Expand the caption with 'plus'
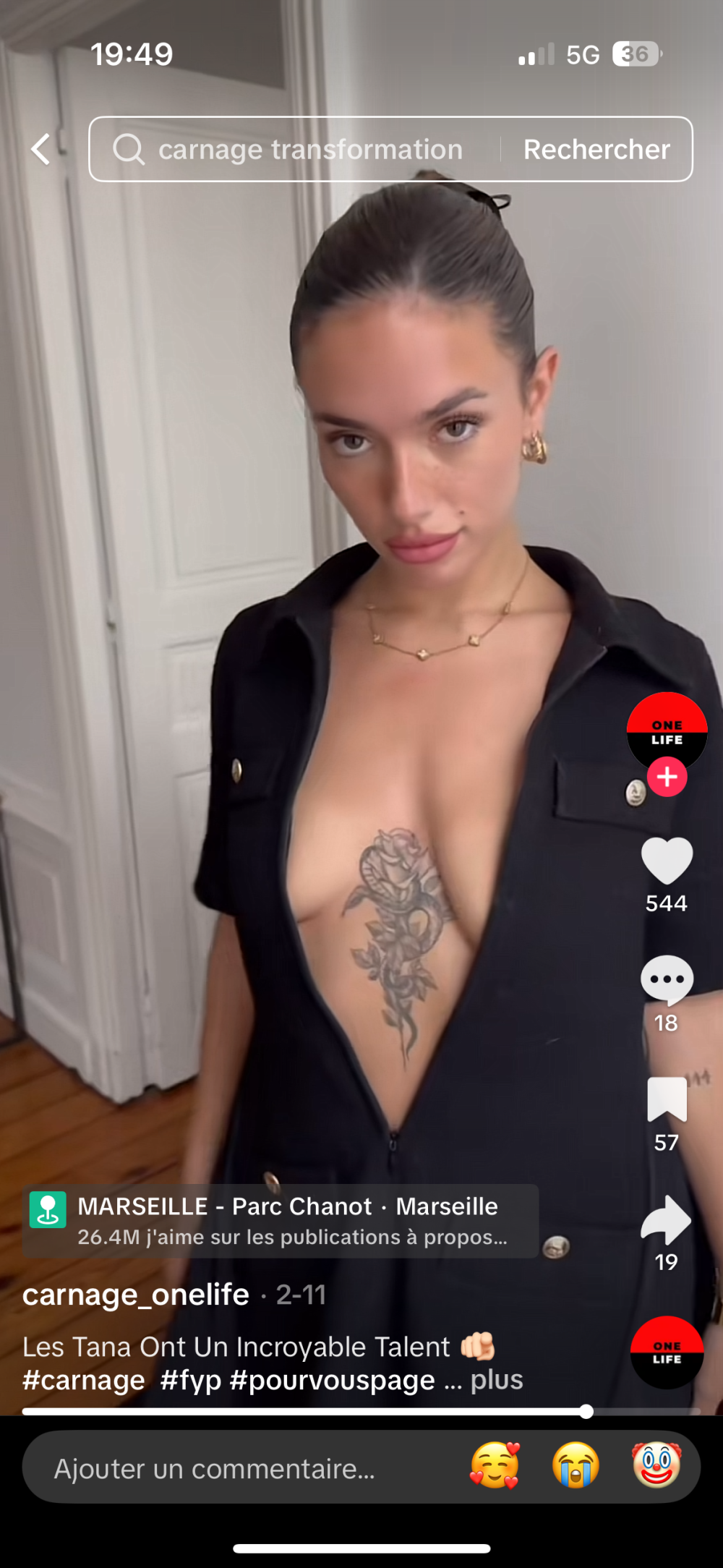Screen dimensions: 723x1568 (x=497, y=1380)
